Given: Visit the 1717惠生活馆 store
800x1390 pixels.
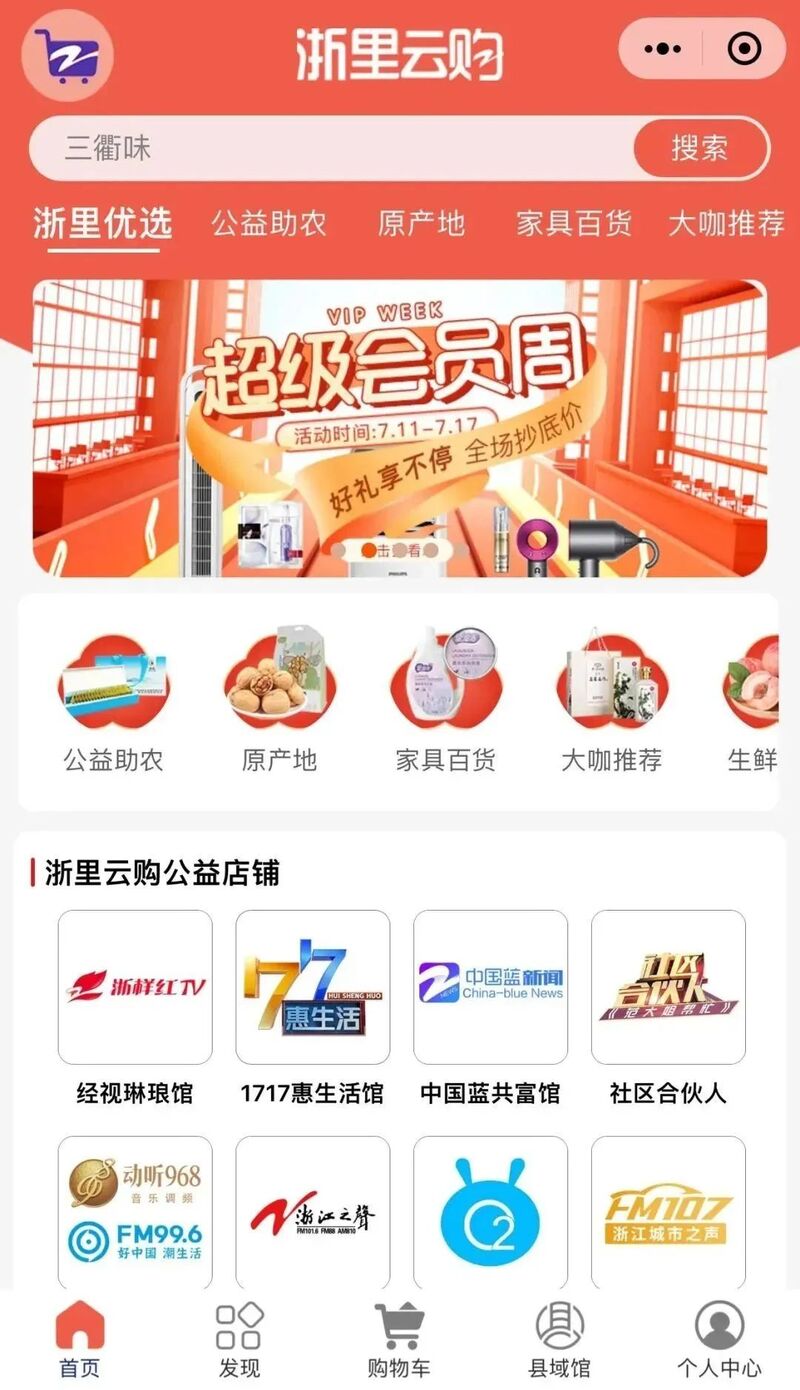Looking at the screenshot, I should click(312, 987).
